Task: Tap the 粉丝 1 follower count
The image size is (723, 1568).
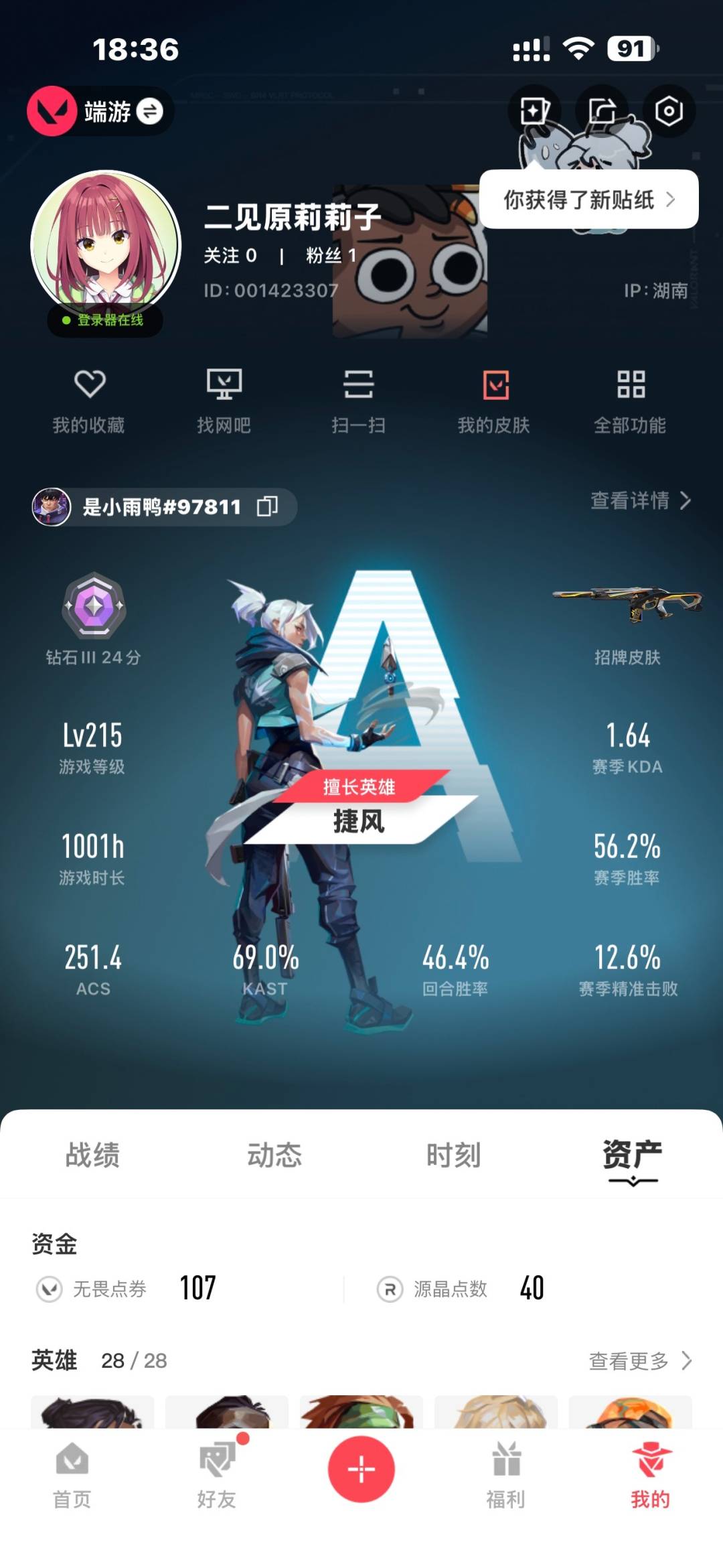Action: [331, 257]
